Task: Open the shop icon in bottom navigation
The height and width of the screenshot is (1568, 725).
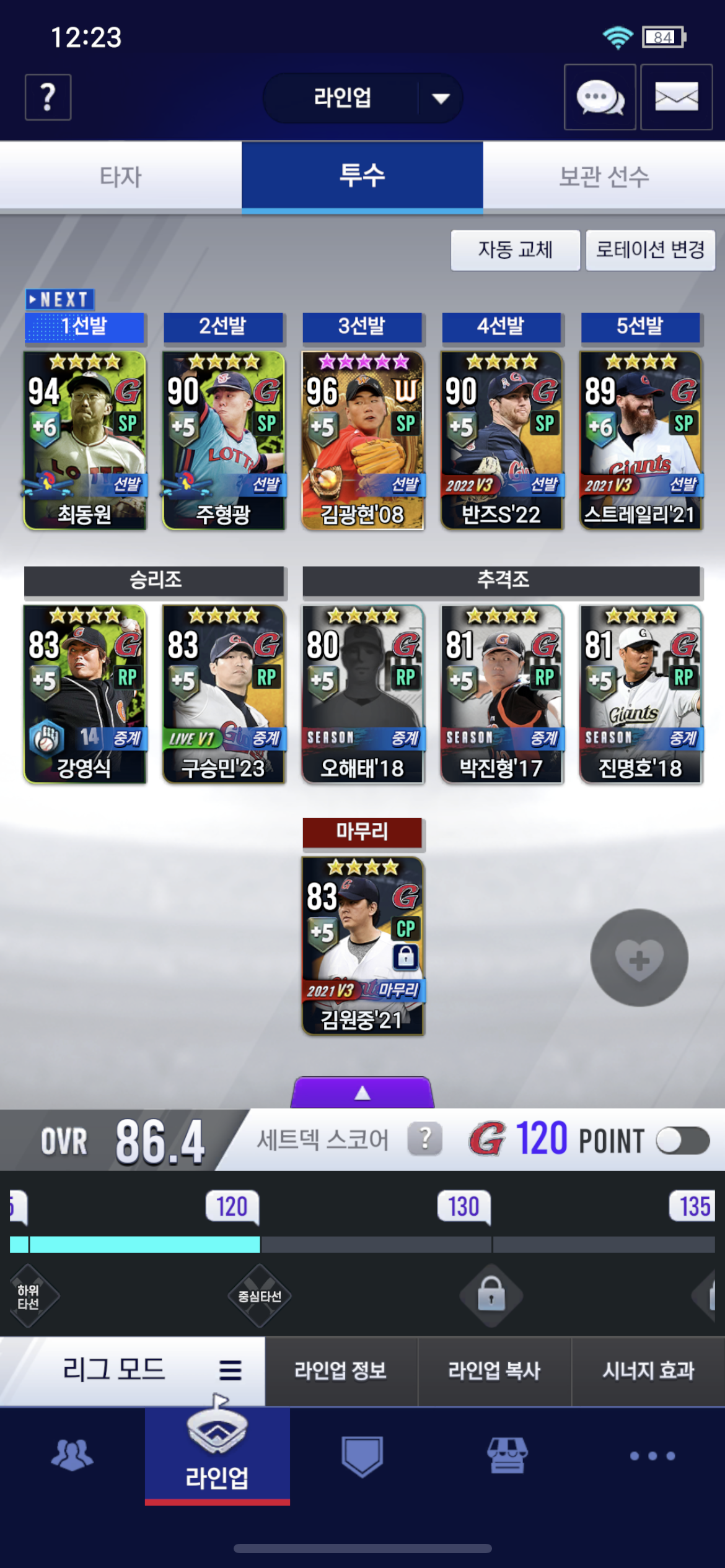Action: [507, 1456]
